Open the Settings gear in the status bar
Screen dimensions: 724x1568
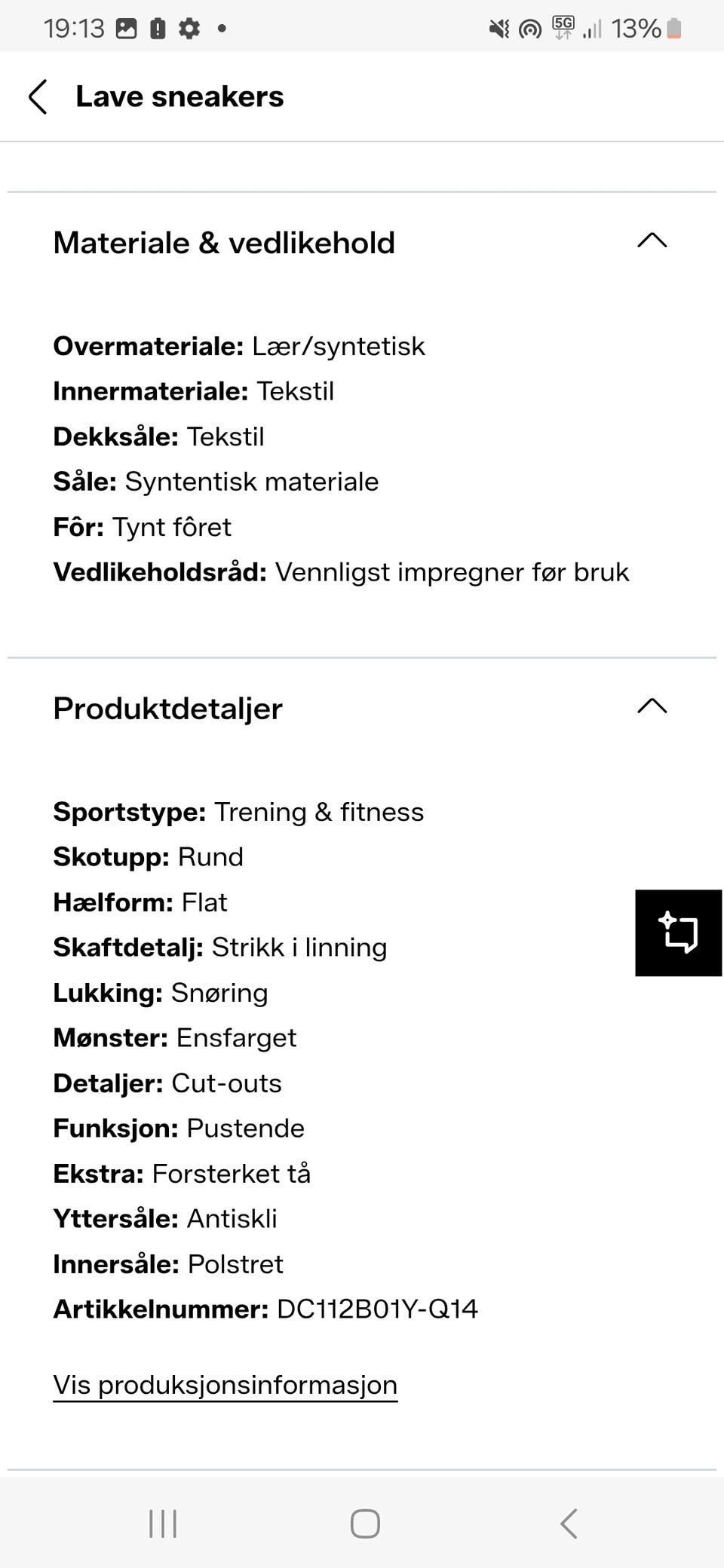189,29
